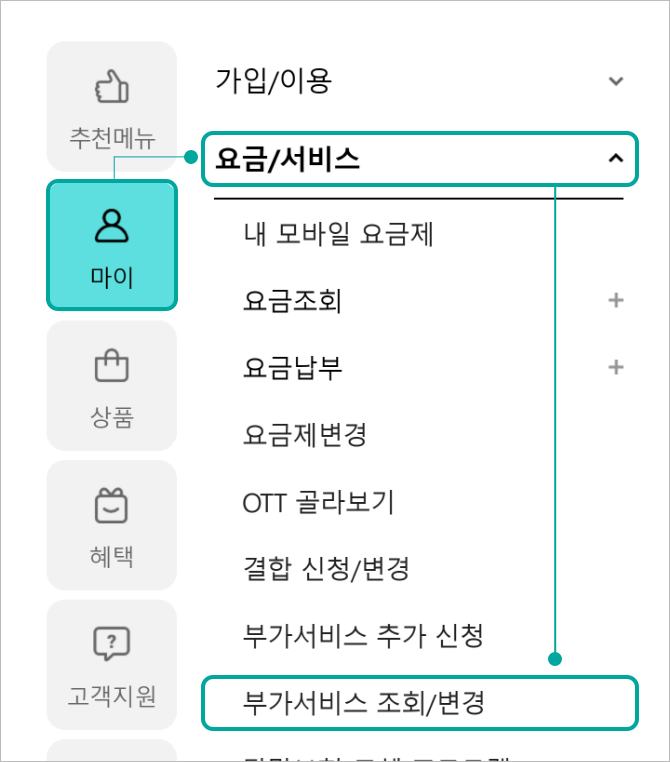Screen dimensions: 670x762
Task: Open 부가서비스 추가 신청
Action: click(x=363, y=636)
